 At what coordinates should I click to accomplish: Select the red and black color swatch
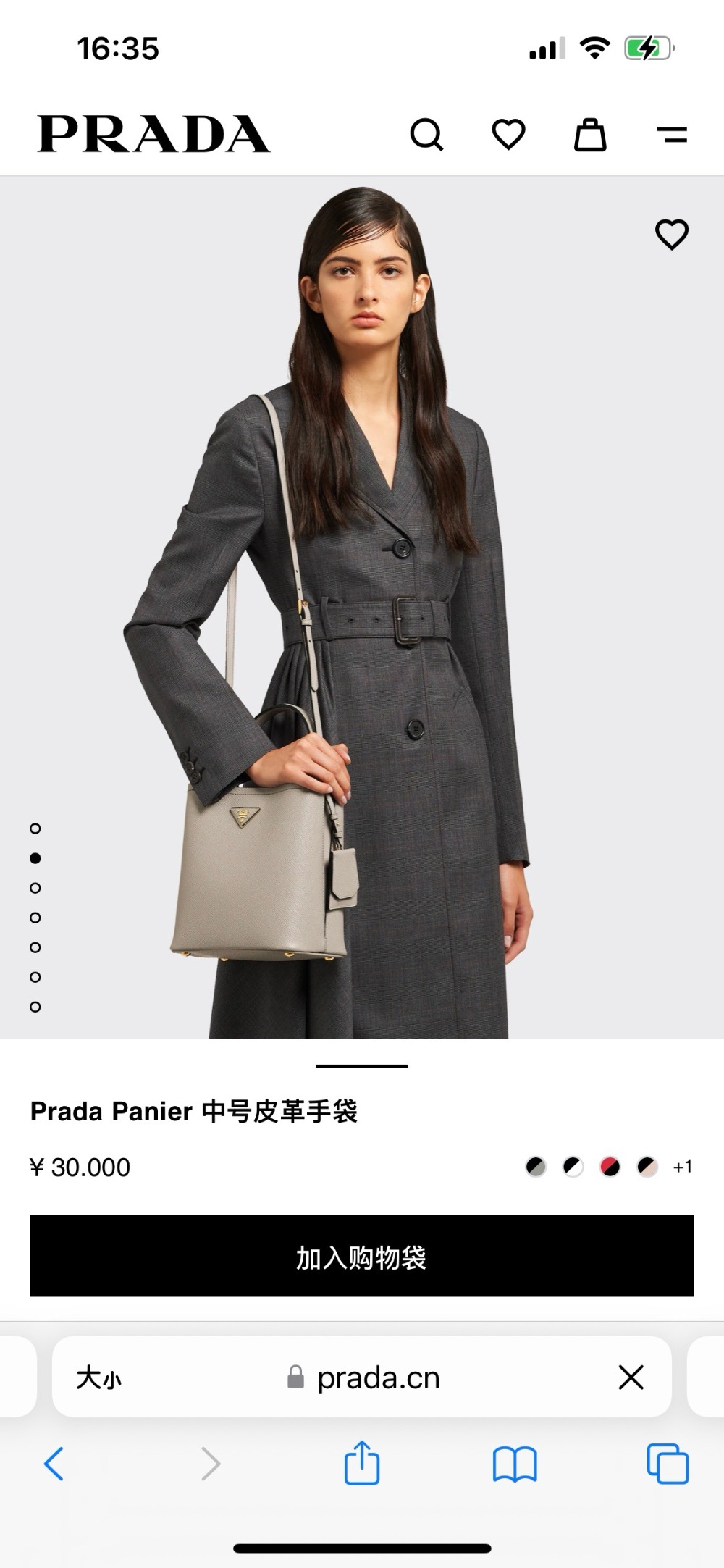(x=610, y=1167)
